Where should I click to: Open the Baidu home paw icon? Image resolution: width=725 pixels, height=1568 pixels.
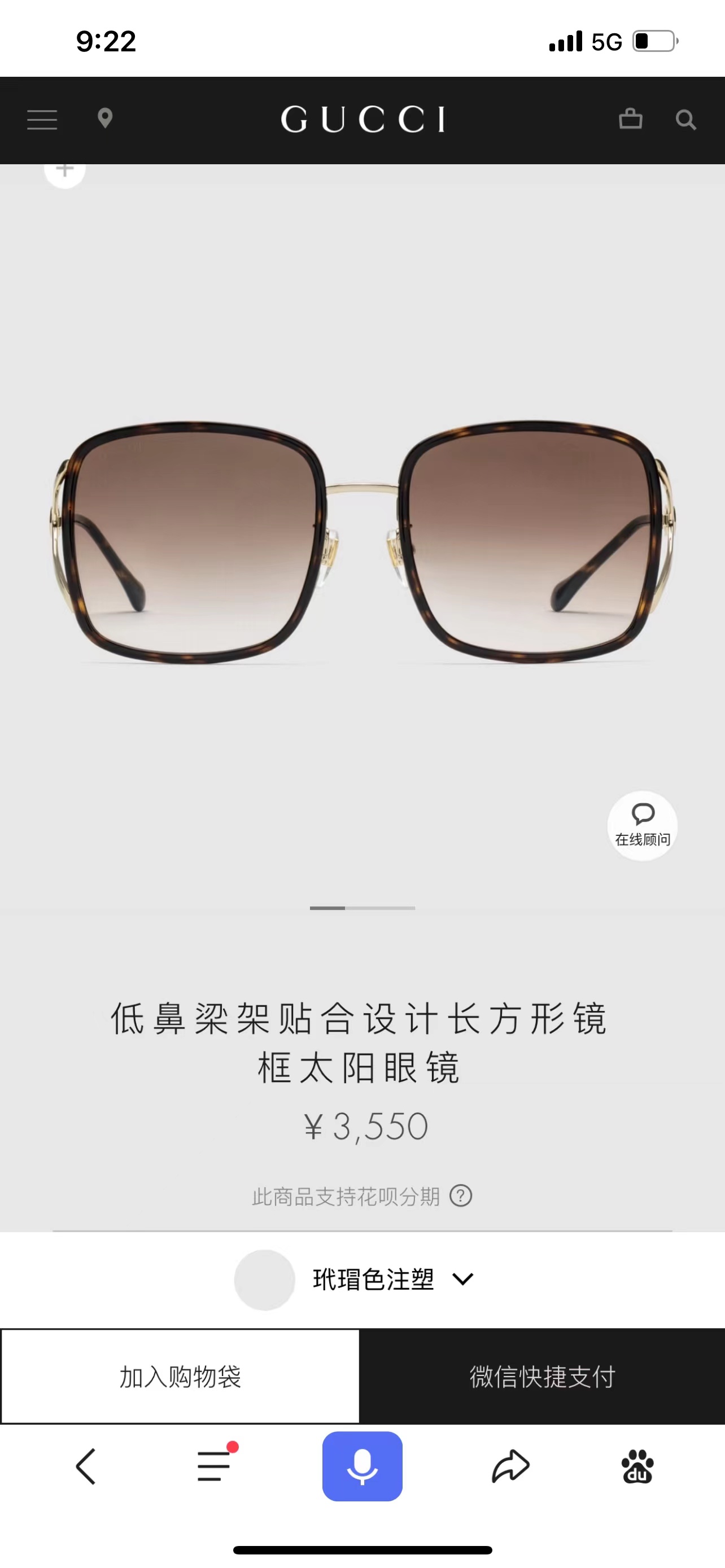click(637, 1466)
